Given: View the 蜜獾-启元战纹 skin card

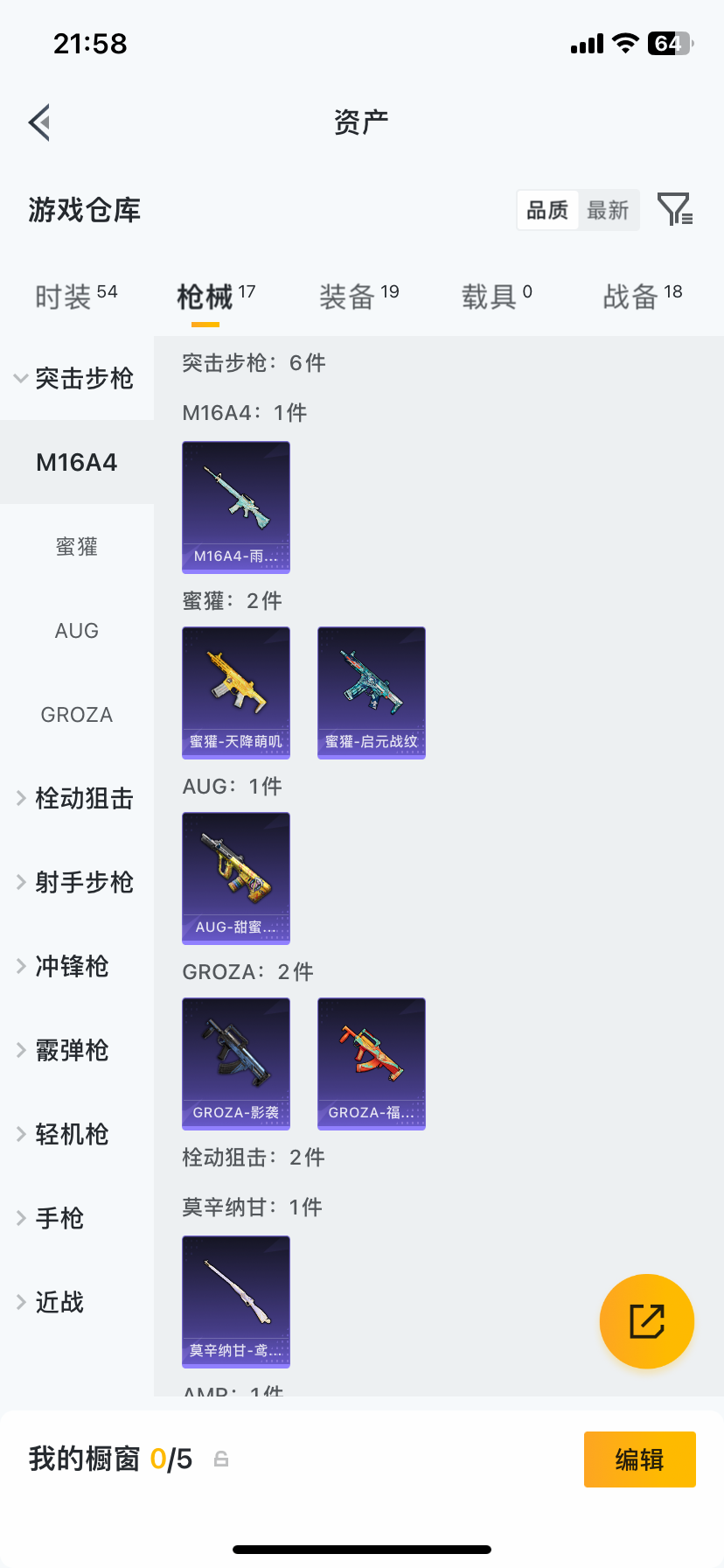Looking at the screenshot, I should [372, 692].
